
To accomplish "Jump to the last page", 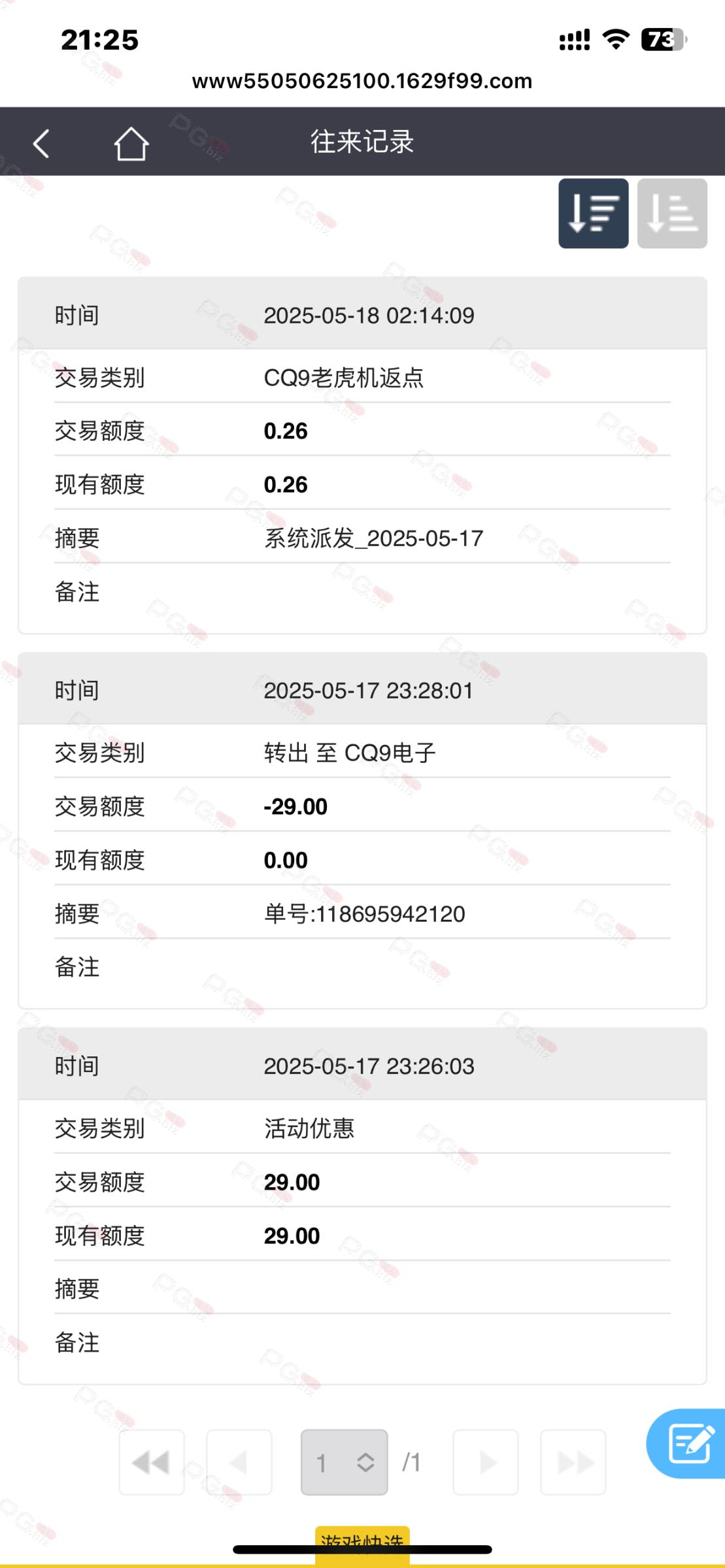I will (573, 1462).
